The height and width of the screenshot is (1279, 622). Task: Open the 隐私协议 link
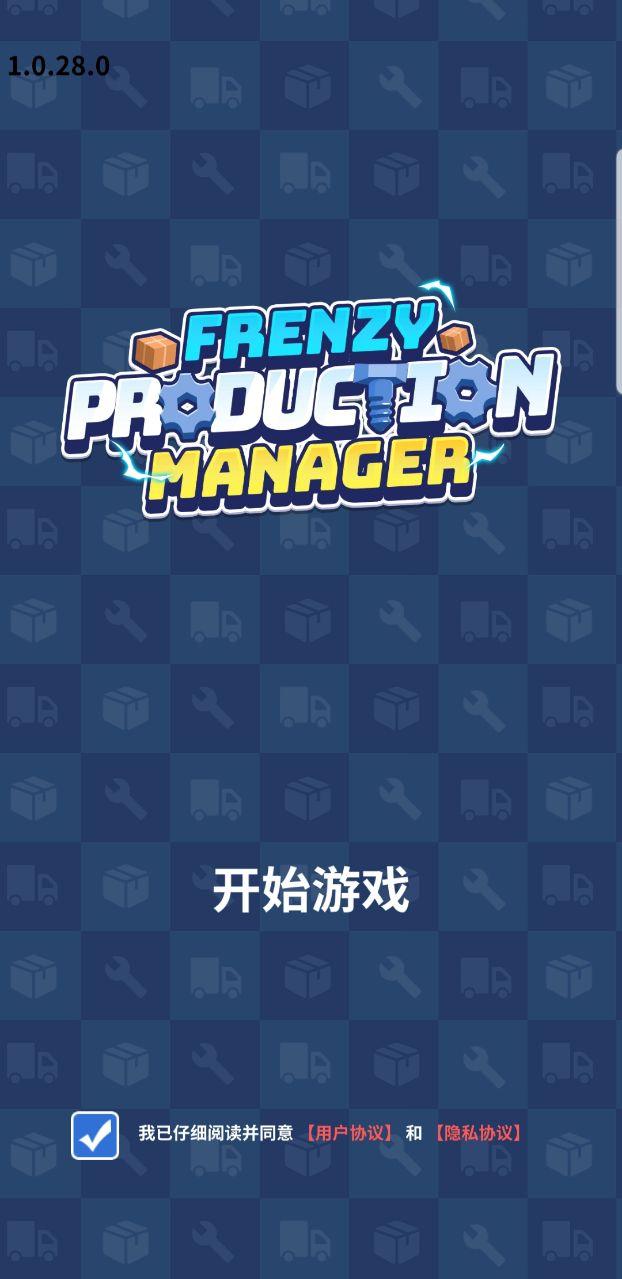point(478,1133)
